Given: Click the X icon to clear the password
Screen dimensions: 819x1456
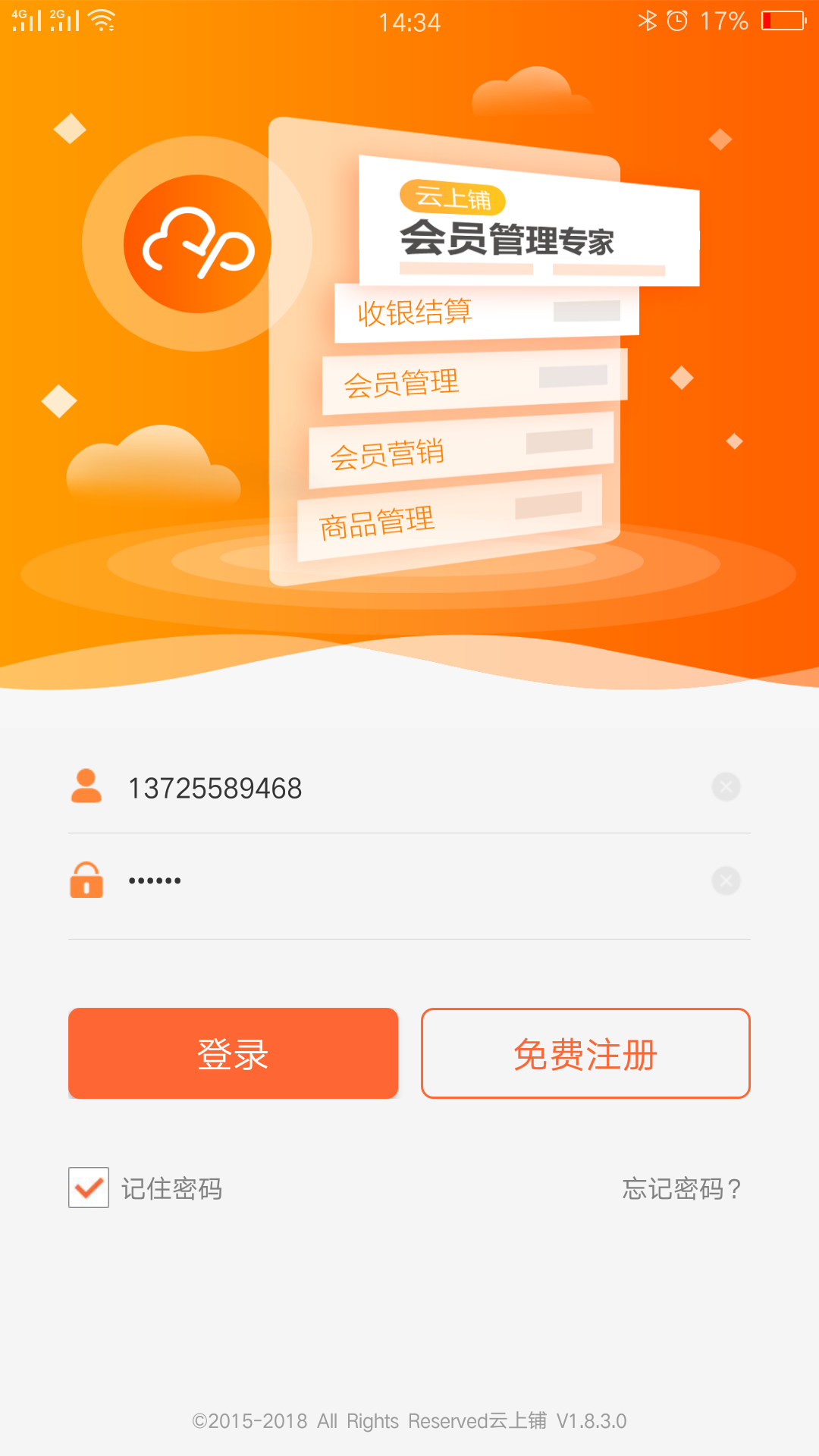Looking at the screenshot, I should click(726, 880).
